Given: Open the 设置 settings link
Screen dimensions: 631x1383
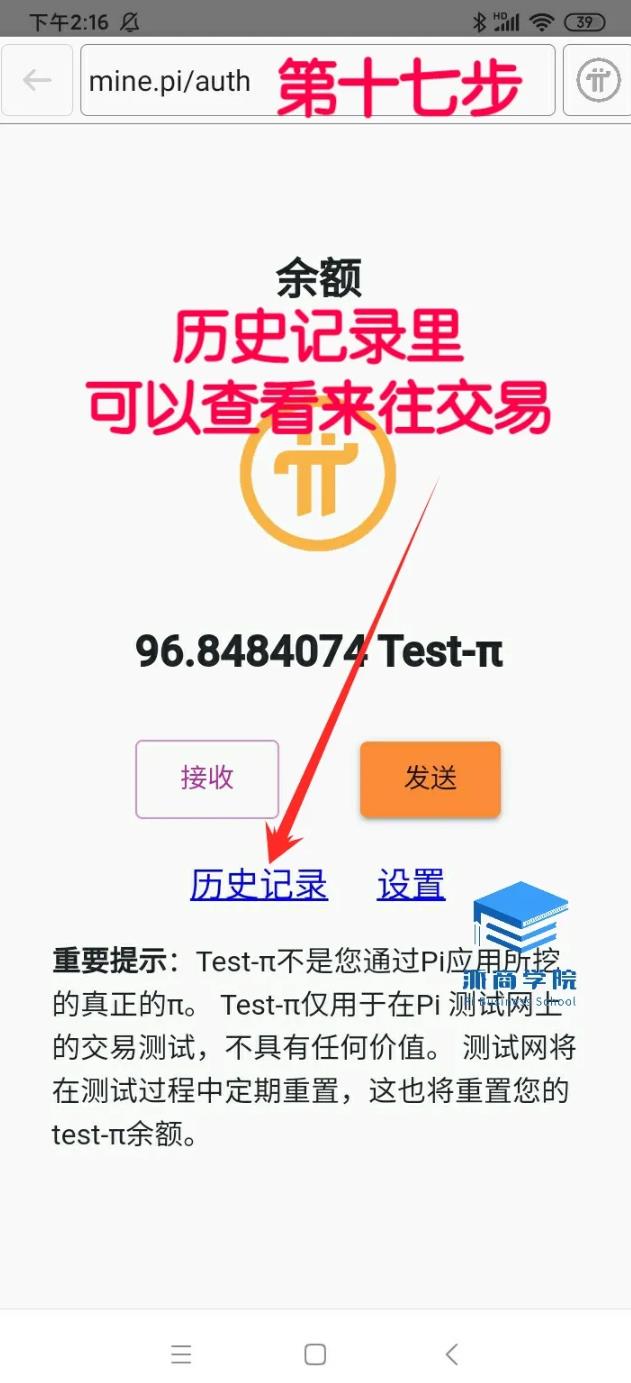Looking at the screenshot, I should coord(411,885).
